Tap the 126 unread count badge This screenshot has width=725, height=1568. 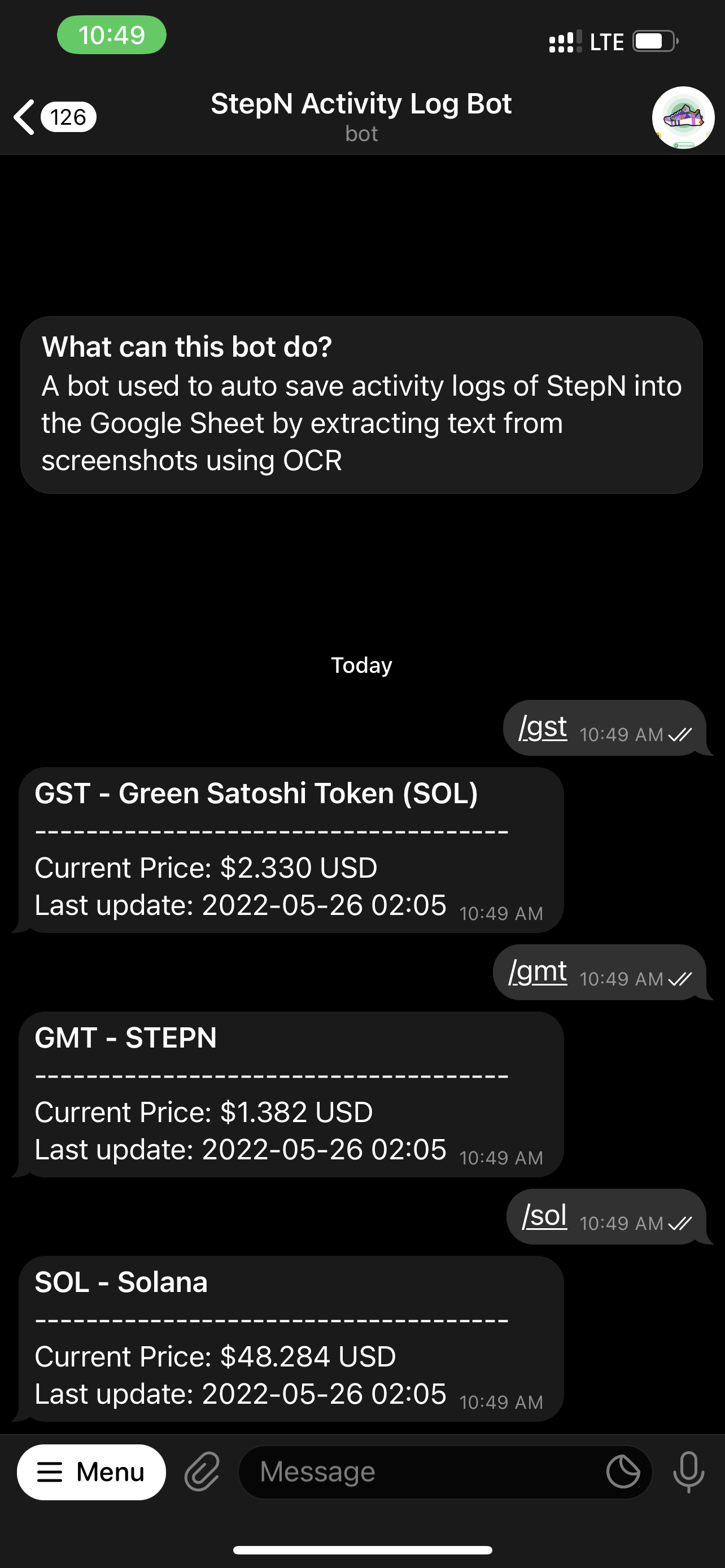pos(68,117)
